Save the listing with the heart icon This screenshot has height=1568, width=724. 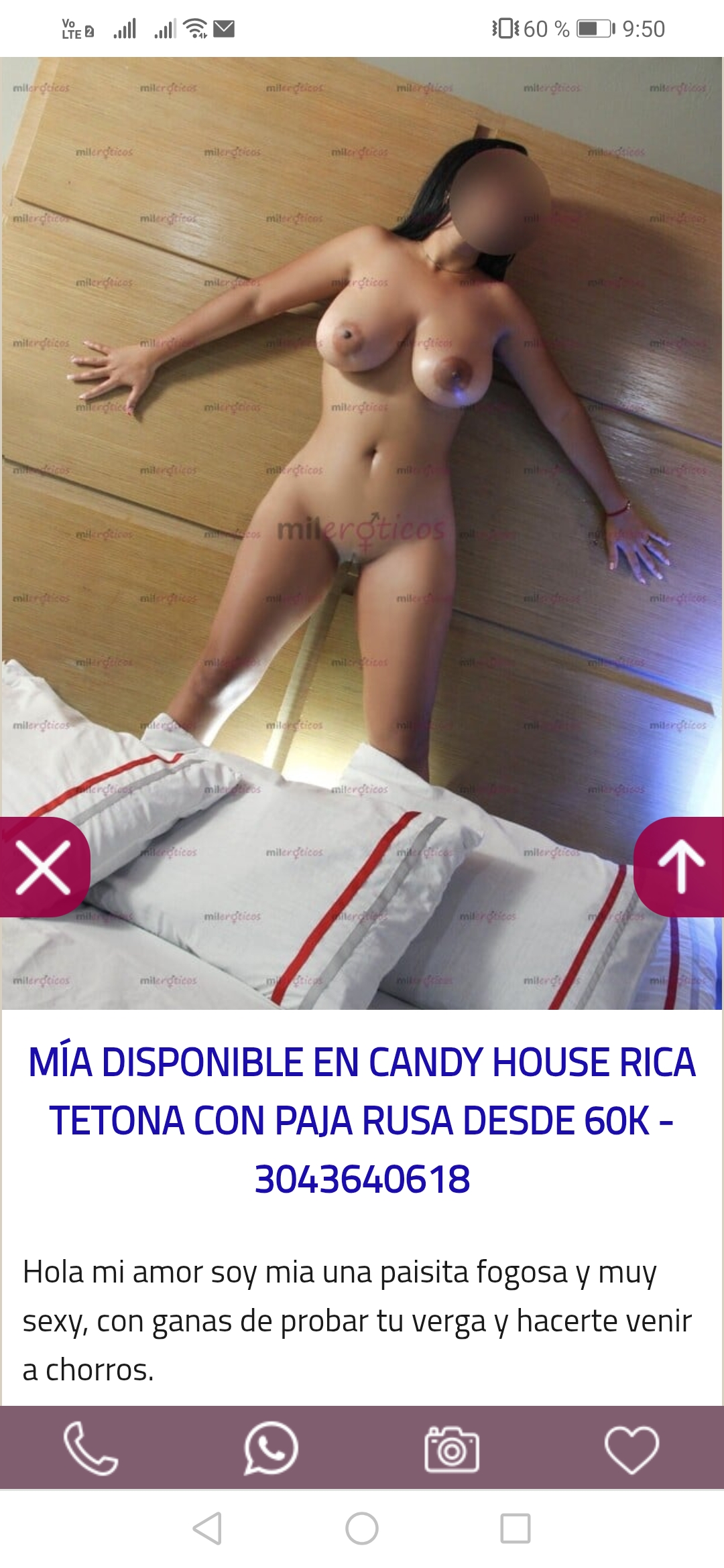[x=632, y=1449]
